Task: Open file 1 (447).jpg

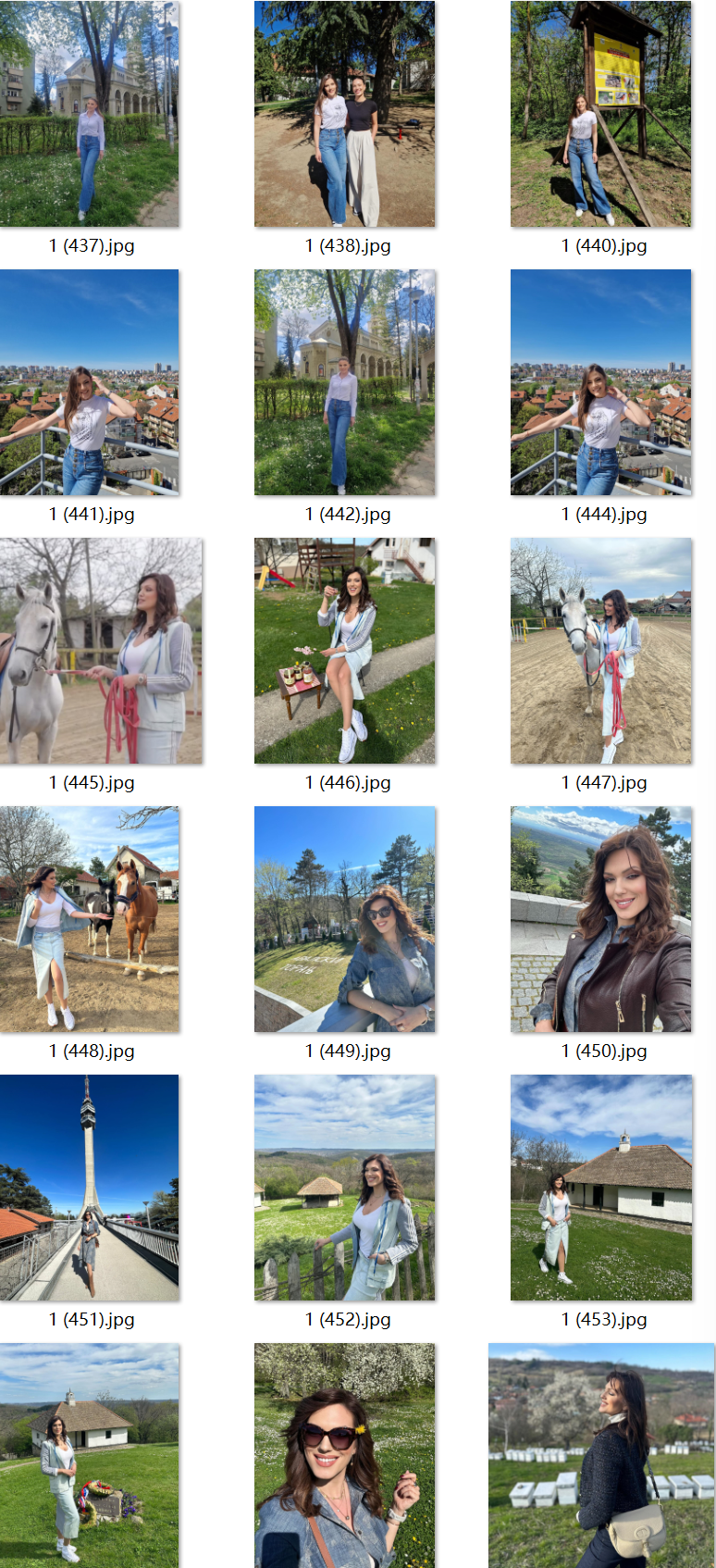Action: [x=600, y=651]
